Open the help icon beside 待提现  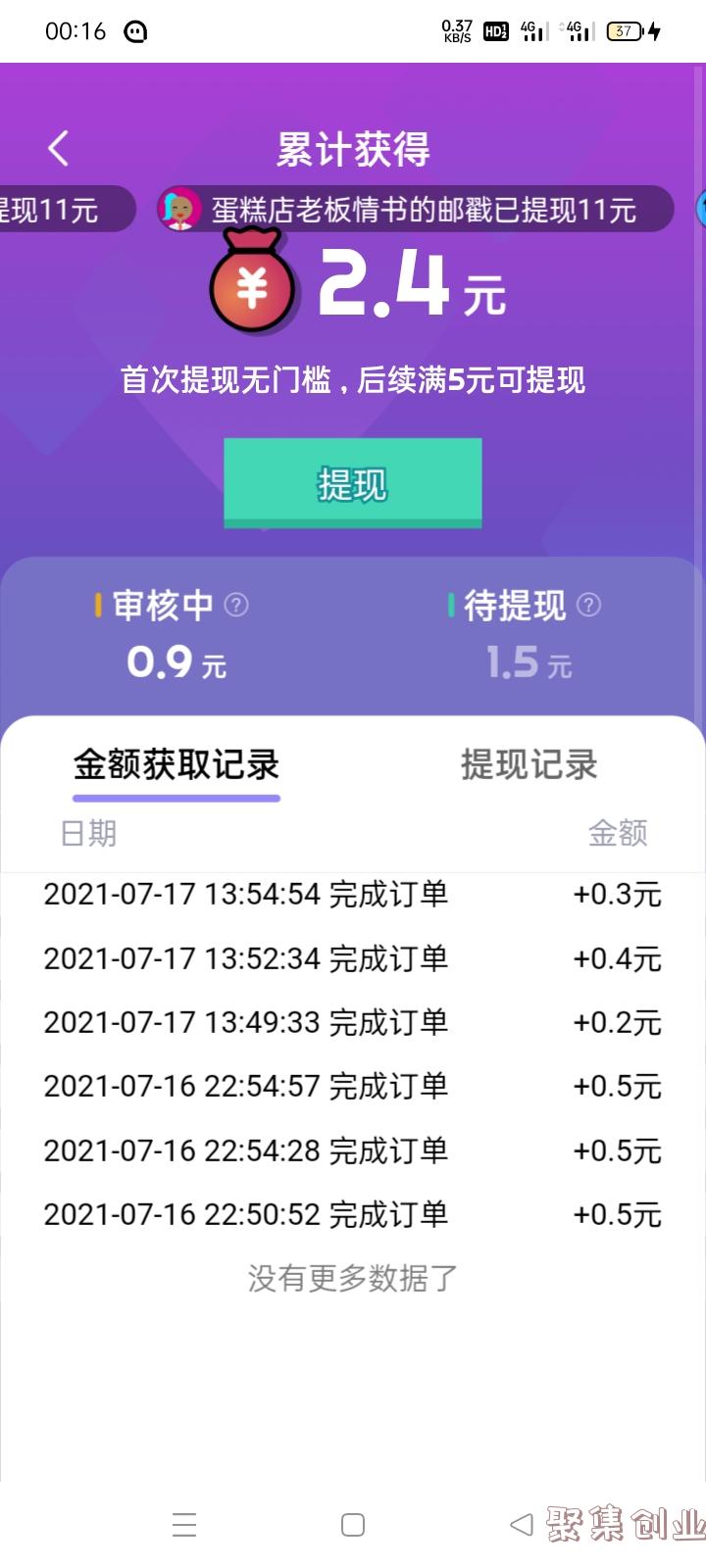coord(588,605)
